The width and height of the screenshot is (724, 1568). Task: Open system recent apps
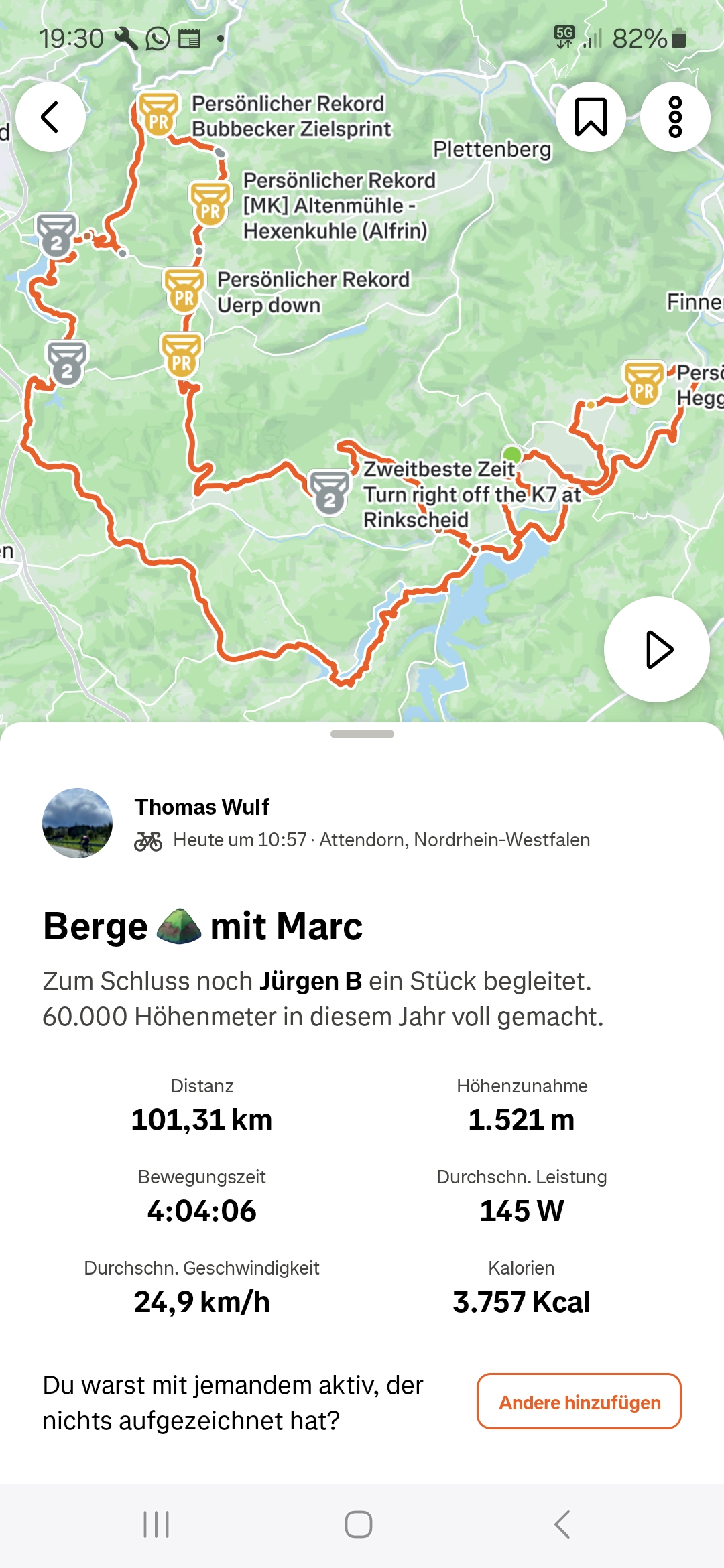[156, 1524]
